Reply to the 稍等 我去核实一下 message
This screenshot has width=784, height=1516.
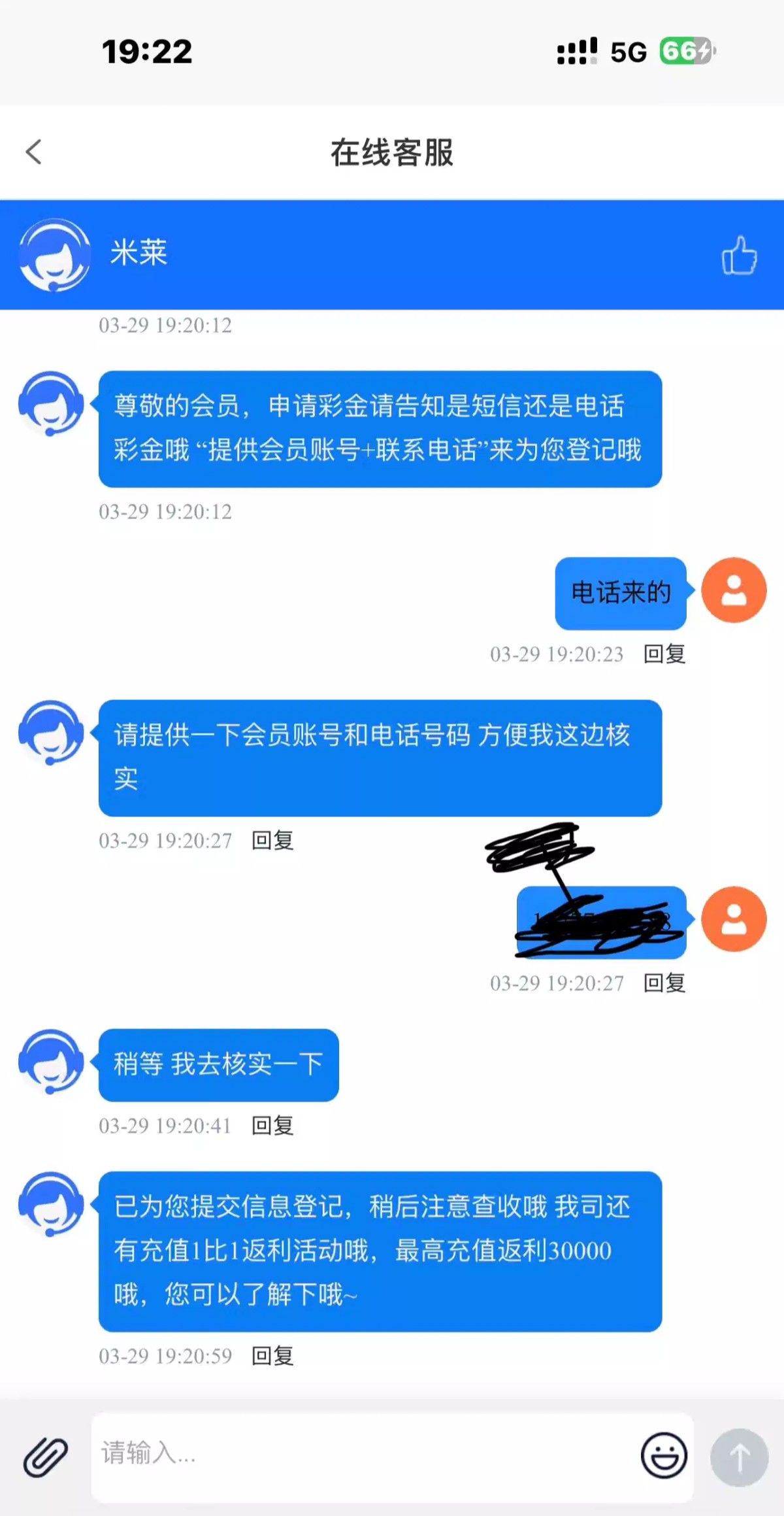272,1126
